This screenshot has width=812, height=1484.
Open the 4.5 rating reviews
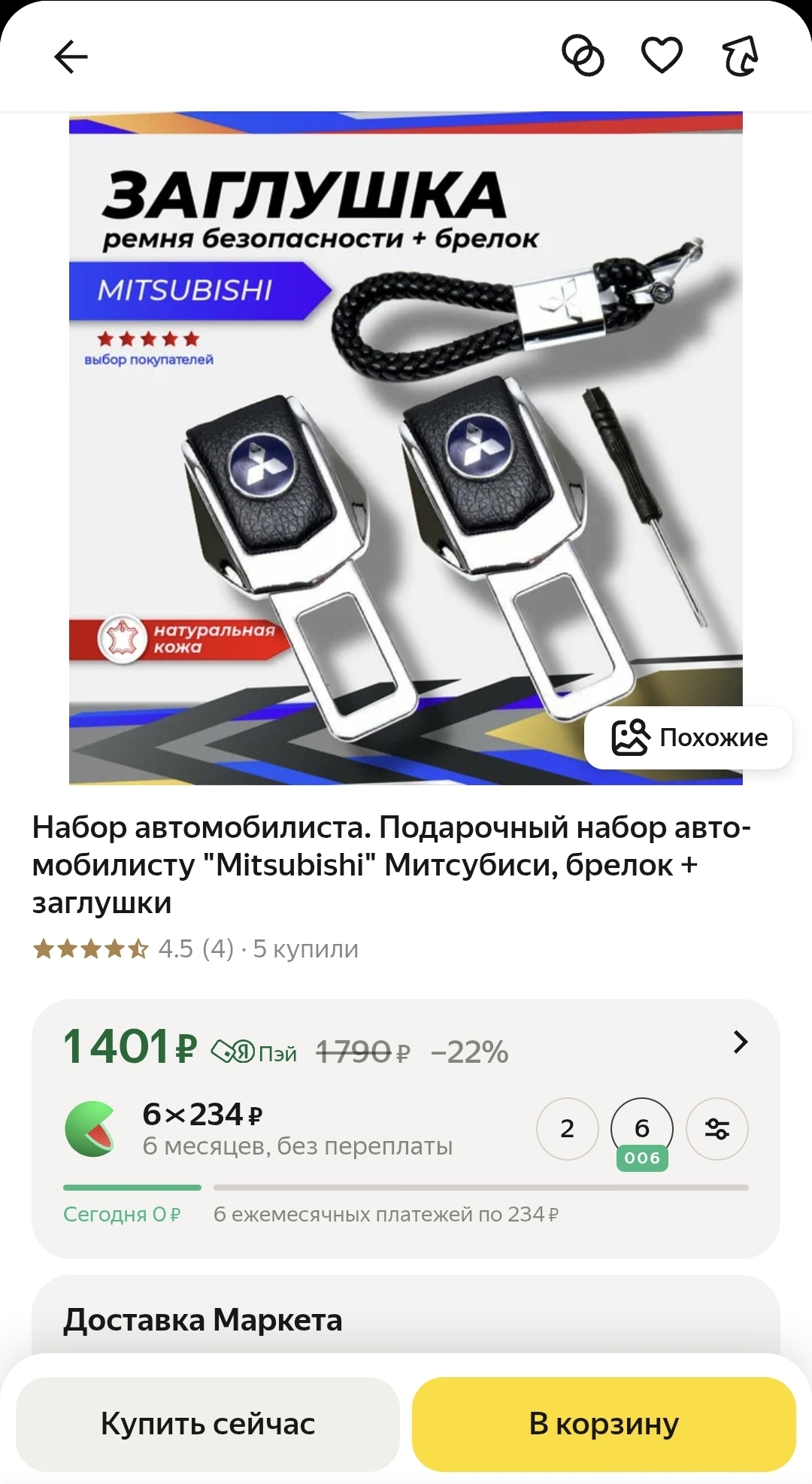pos(195,949)
